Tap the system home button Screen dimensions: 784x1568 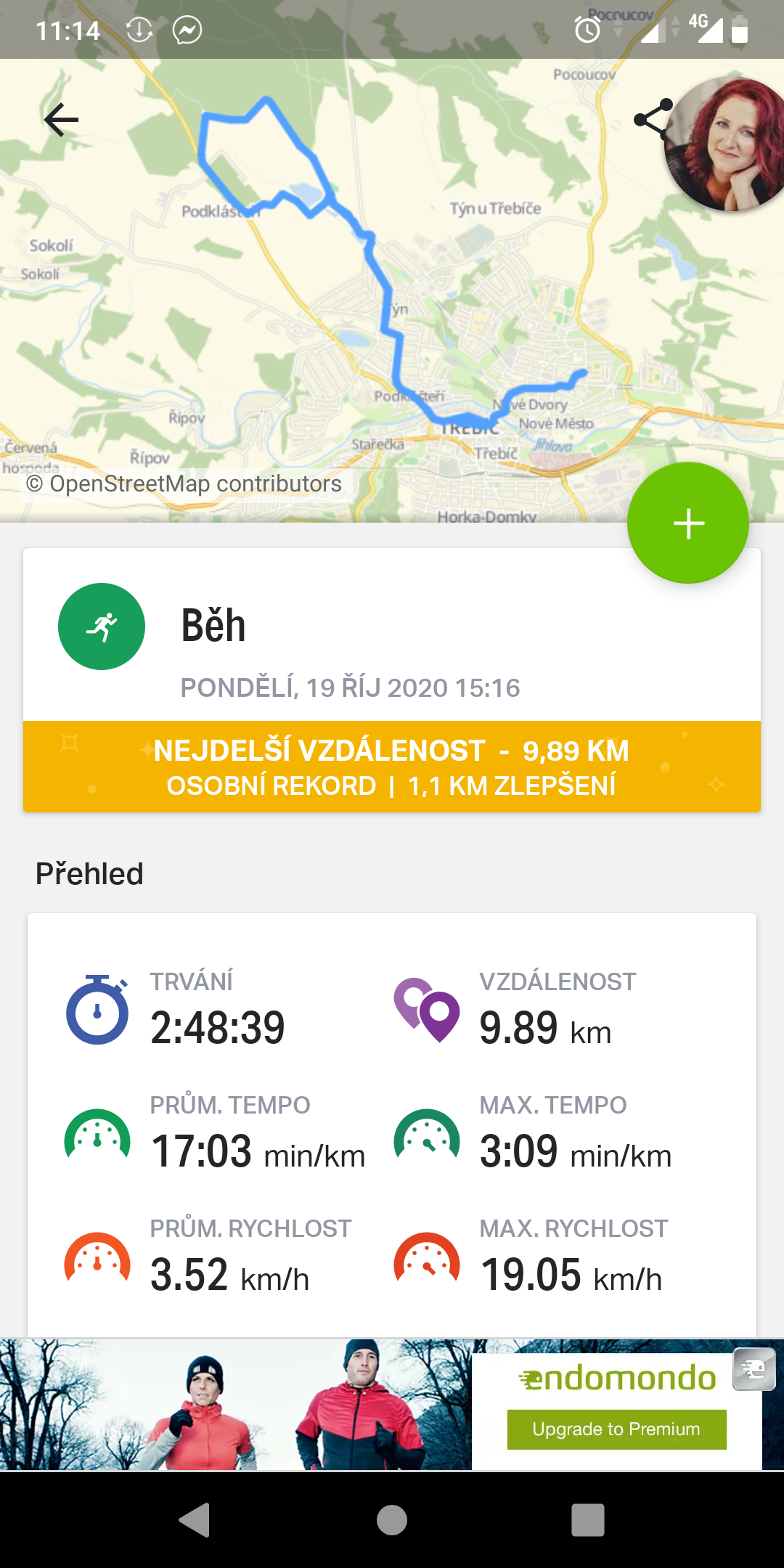392,1519
